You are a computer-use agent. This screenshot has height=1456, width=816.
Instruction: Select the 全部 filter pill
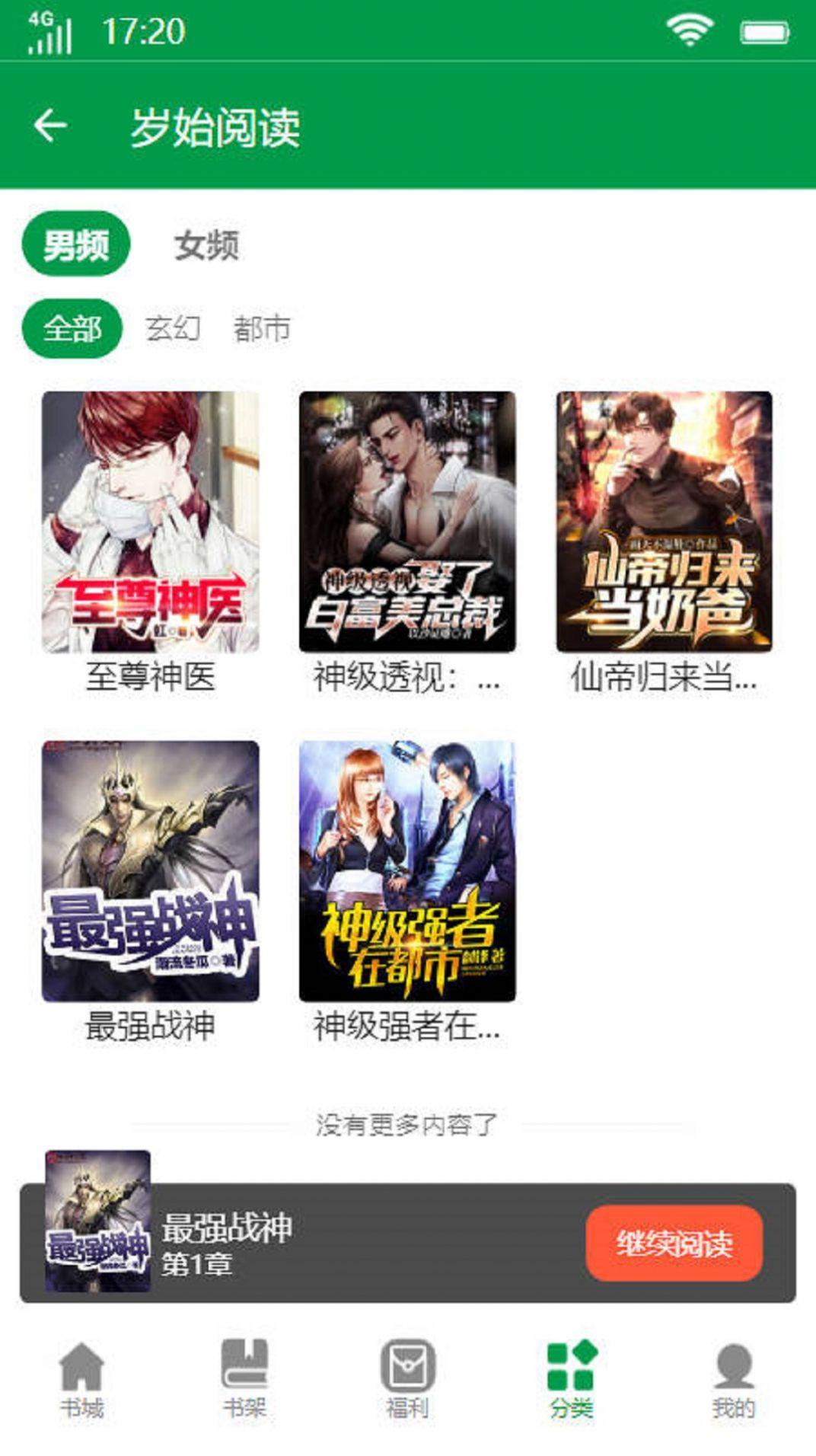point(75,329)
